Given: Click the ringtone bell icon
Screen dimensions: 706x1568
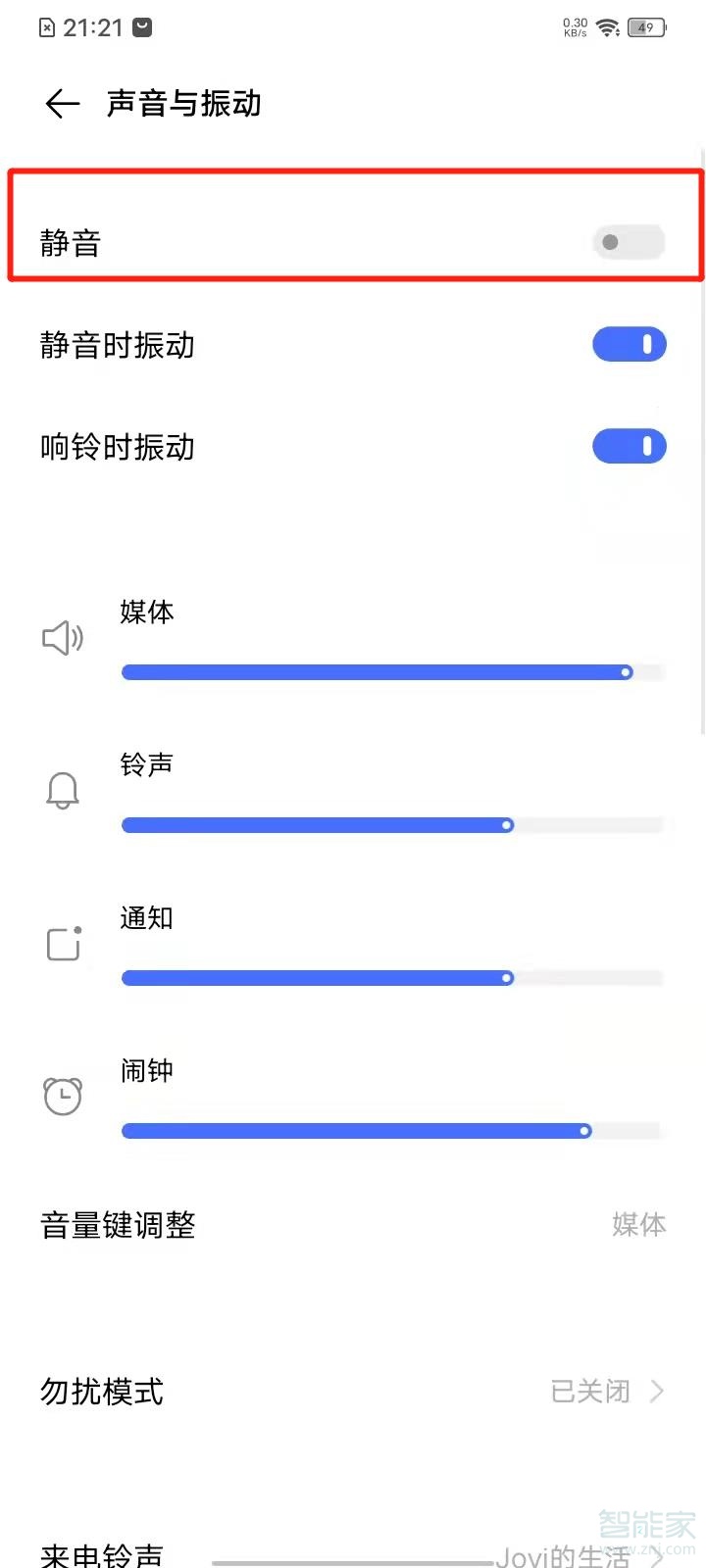Looking at the screenshot, I should coord(62,790).
